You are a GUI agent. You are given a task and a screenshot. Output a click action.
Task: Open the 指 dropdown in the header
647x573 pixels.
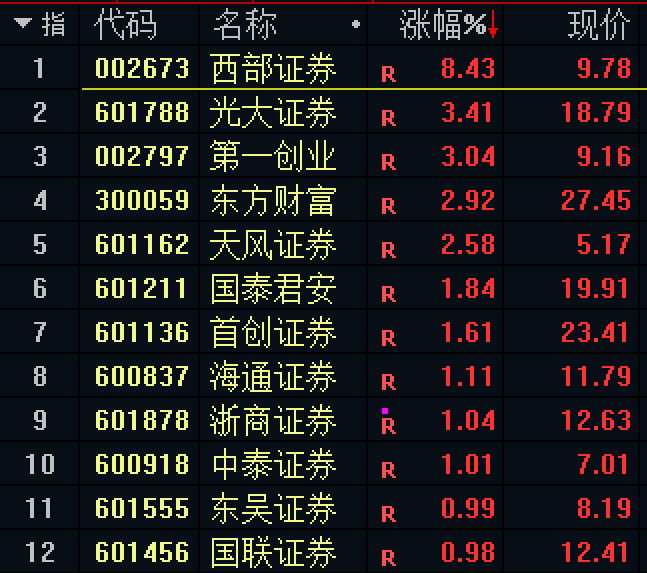pos(40,24)
